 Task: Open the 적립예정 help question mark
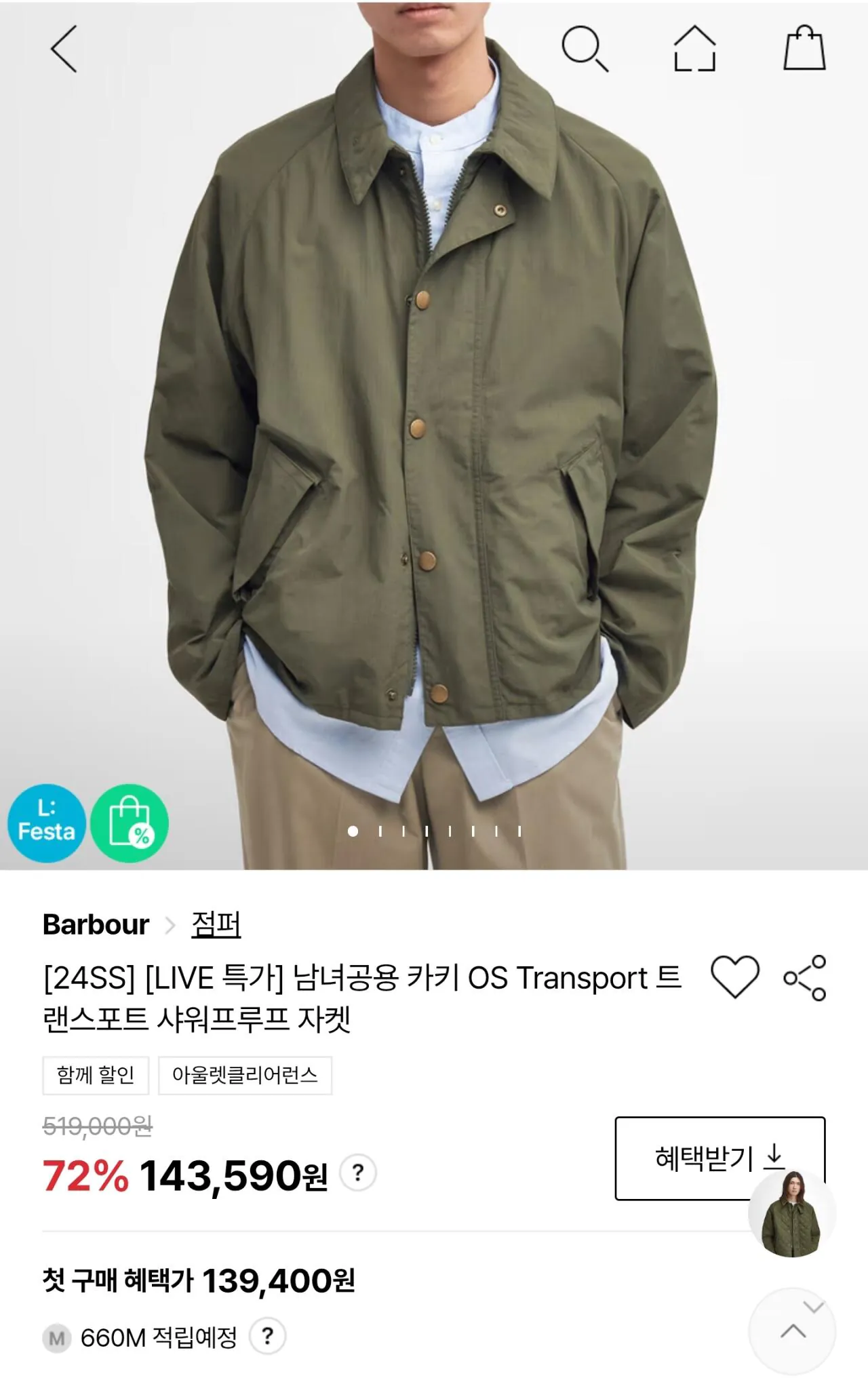(x=267, y=1337)
